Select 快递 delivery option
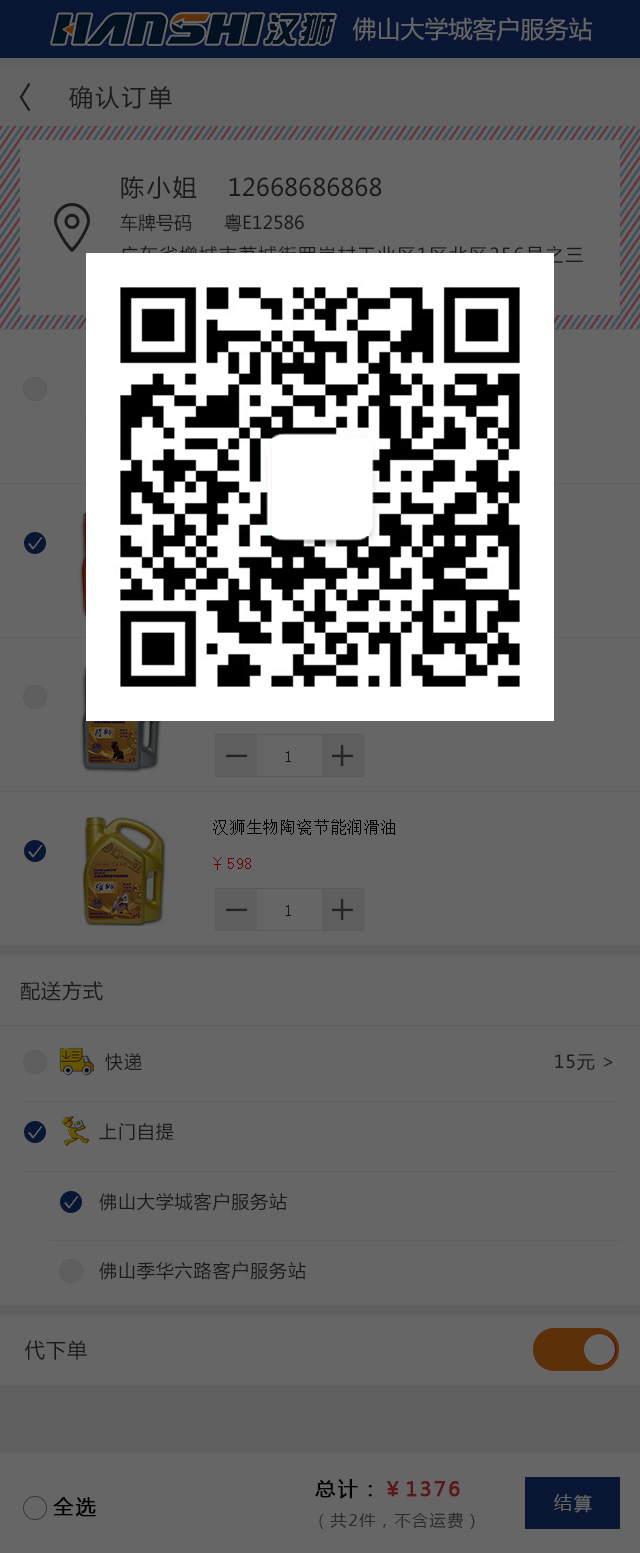 [x=35, y=1062]
